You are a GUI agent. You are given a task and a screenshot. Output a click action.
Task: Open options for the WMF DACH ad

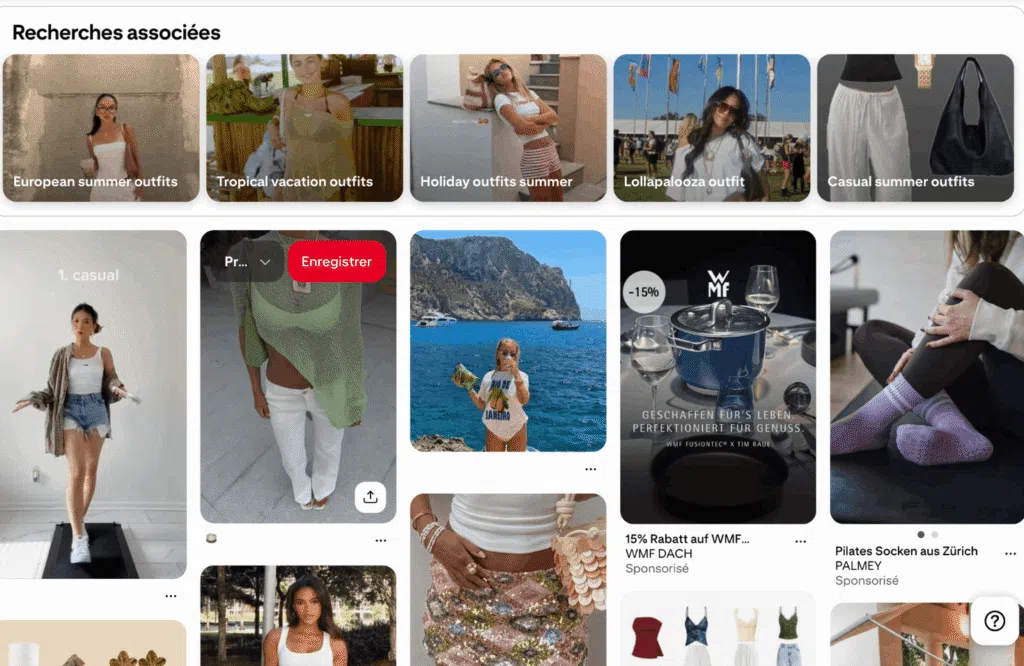[x=801, y=541]
